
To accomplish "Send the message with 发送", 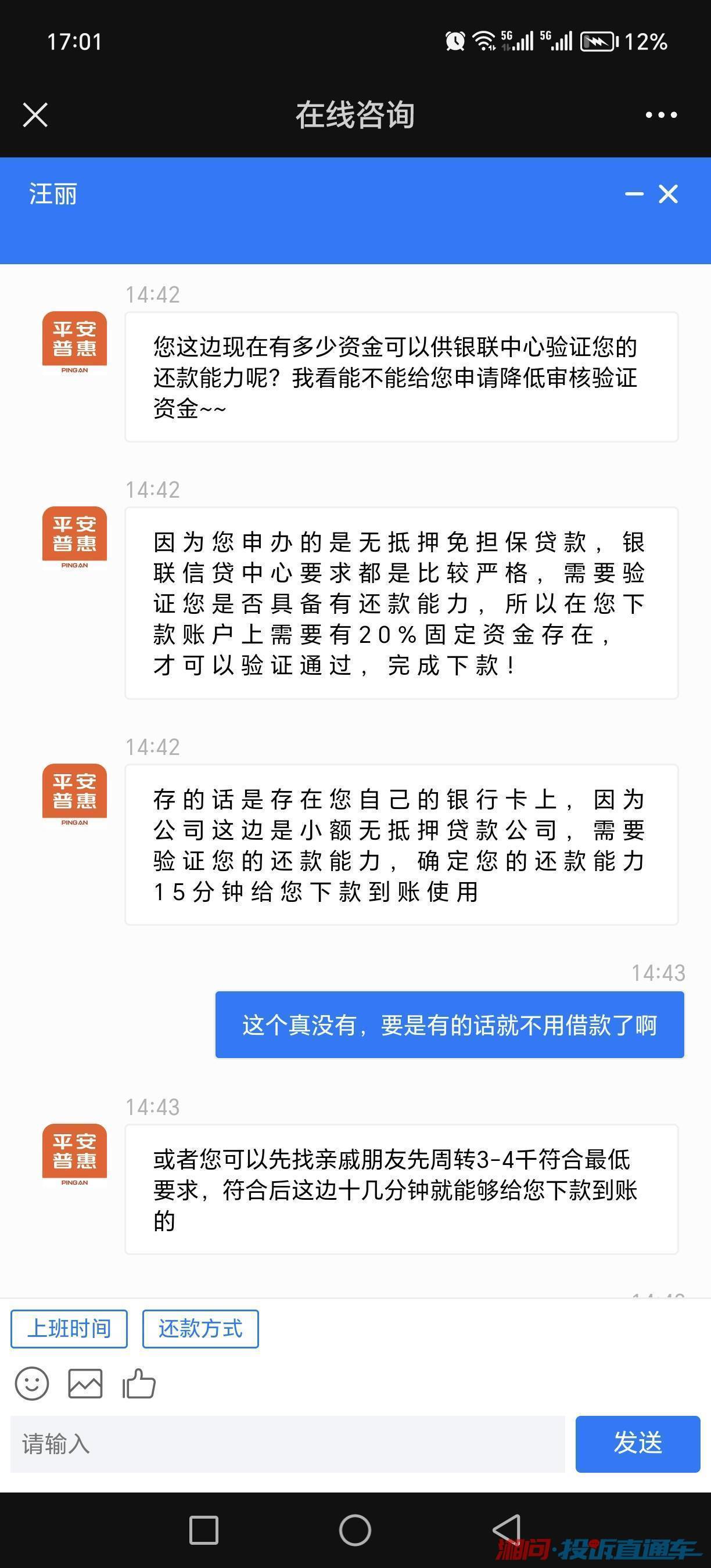I will click(x=638, y=1444).
